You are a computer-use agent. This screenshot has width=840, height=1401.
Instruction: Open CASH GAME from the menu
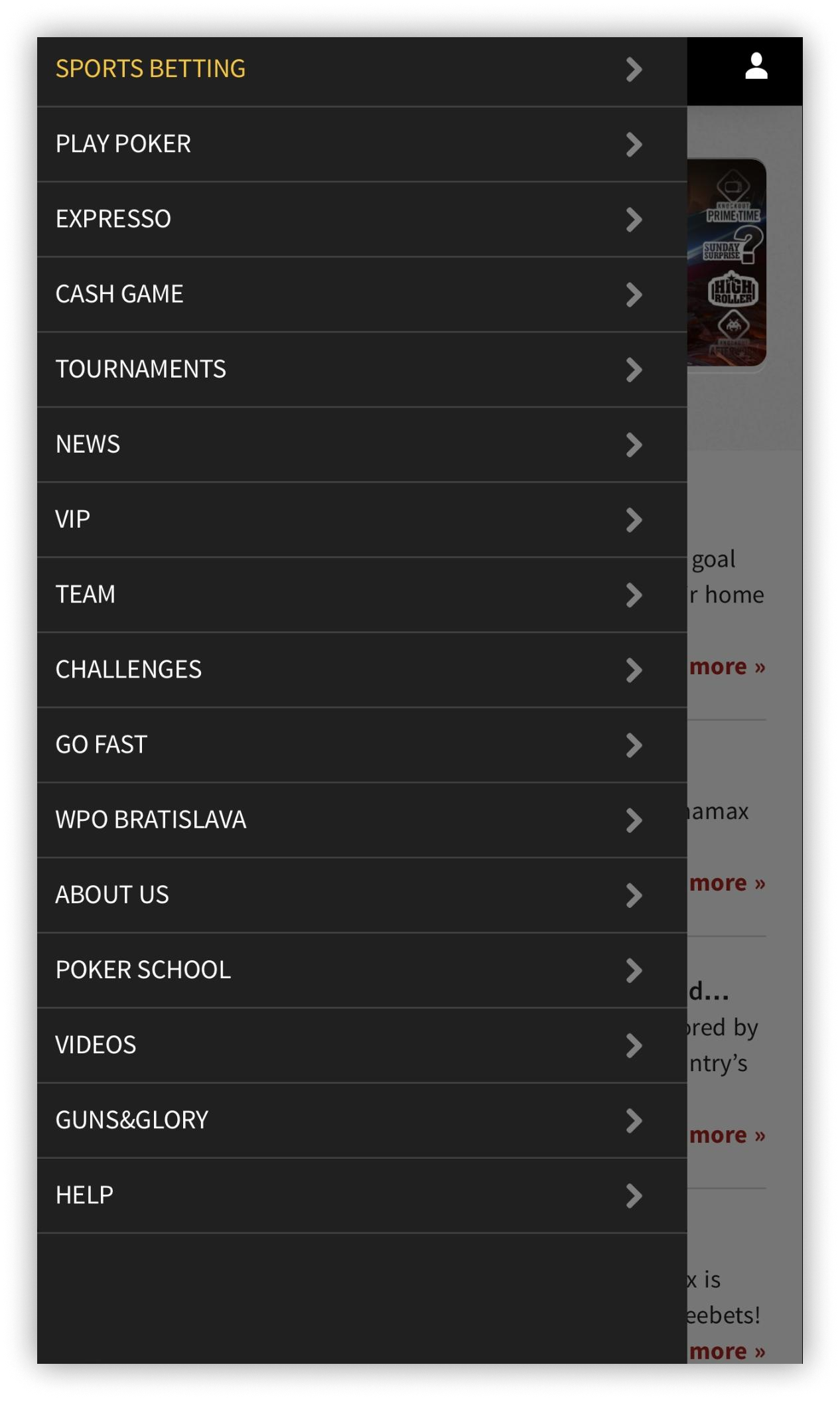(x=119, y=294)
